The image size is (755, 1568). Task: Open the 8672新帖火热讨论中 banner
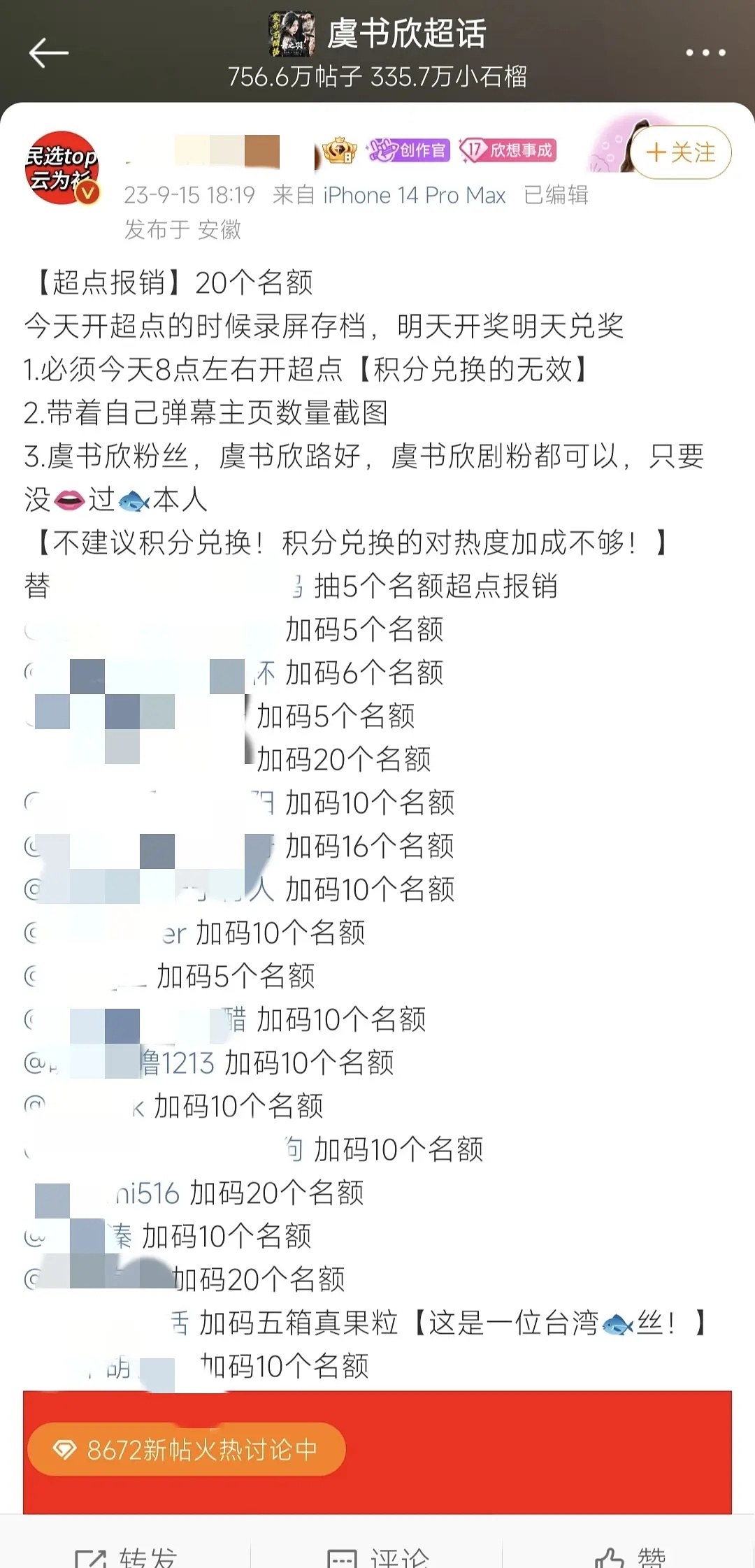click(187, 1450)
